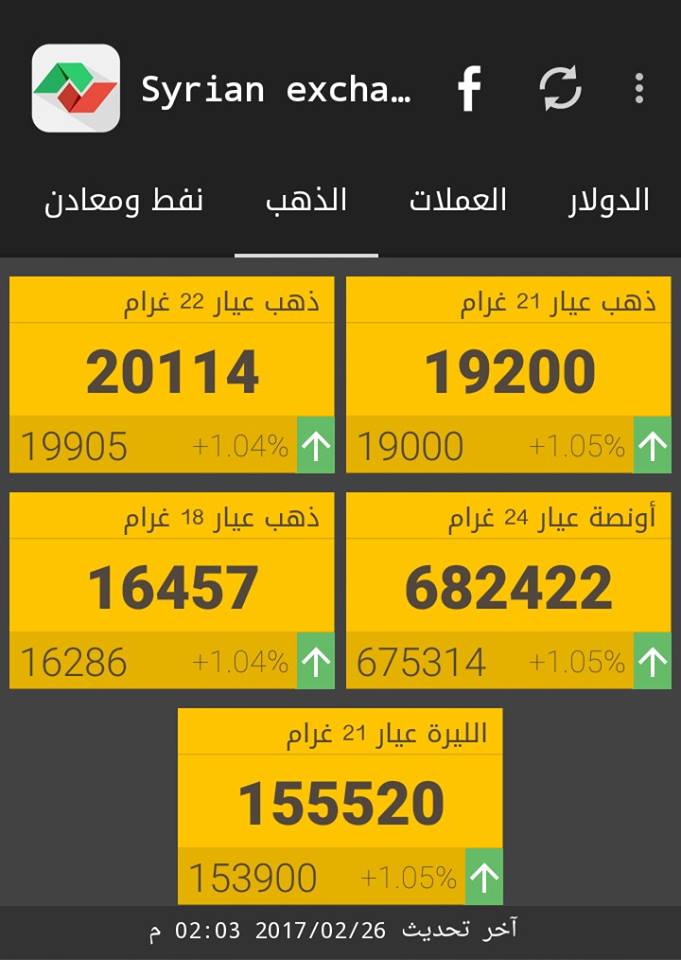Open the overflow menu

639,89
